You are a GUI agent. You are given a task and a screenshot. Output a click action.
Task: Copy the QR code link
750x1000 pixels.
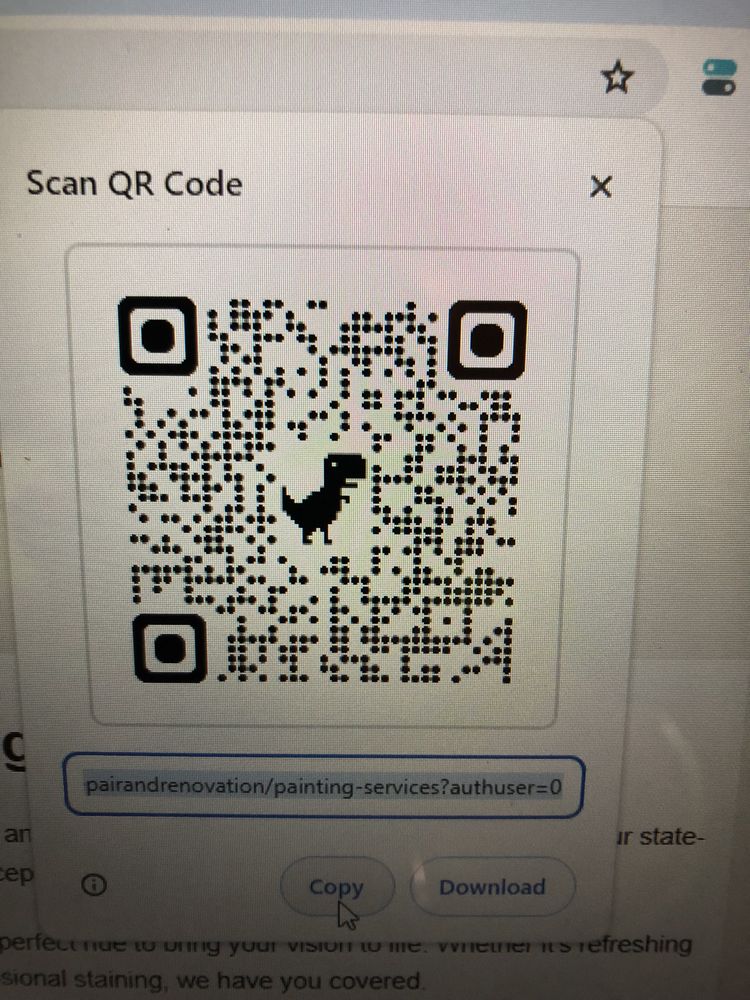336,887
